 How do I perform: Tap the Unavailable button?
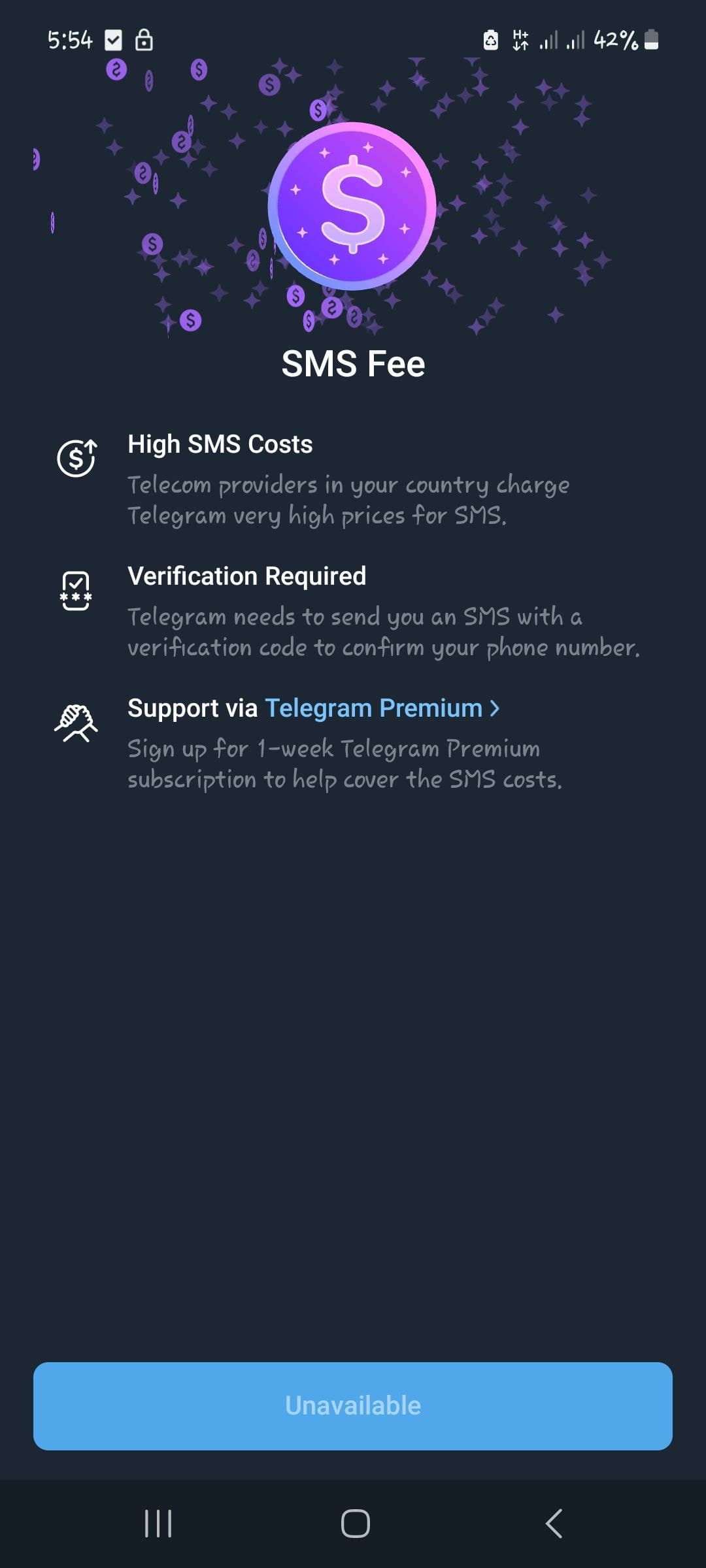pyautogui.click(x=353, y=1406)
